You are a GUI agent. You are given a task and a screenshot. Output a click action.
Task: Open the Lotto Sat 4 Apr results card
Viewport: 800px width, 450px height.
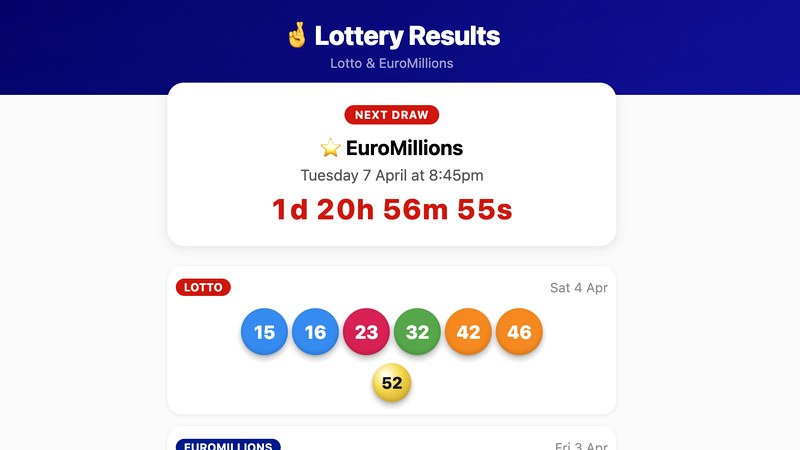[391, 340]
